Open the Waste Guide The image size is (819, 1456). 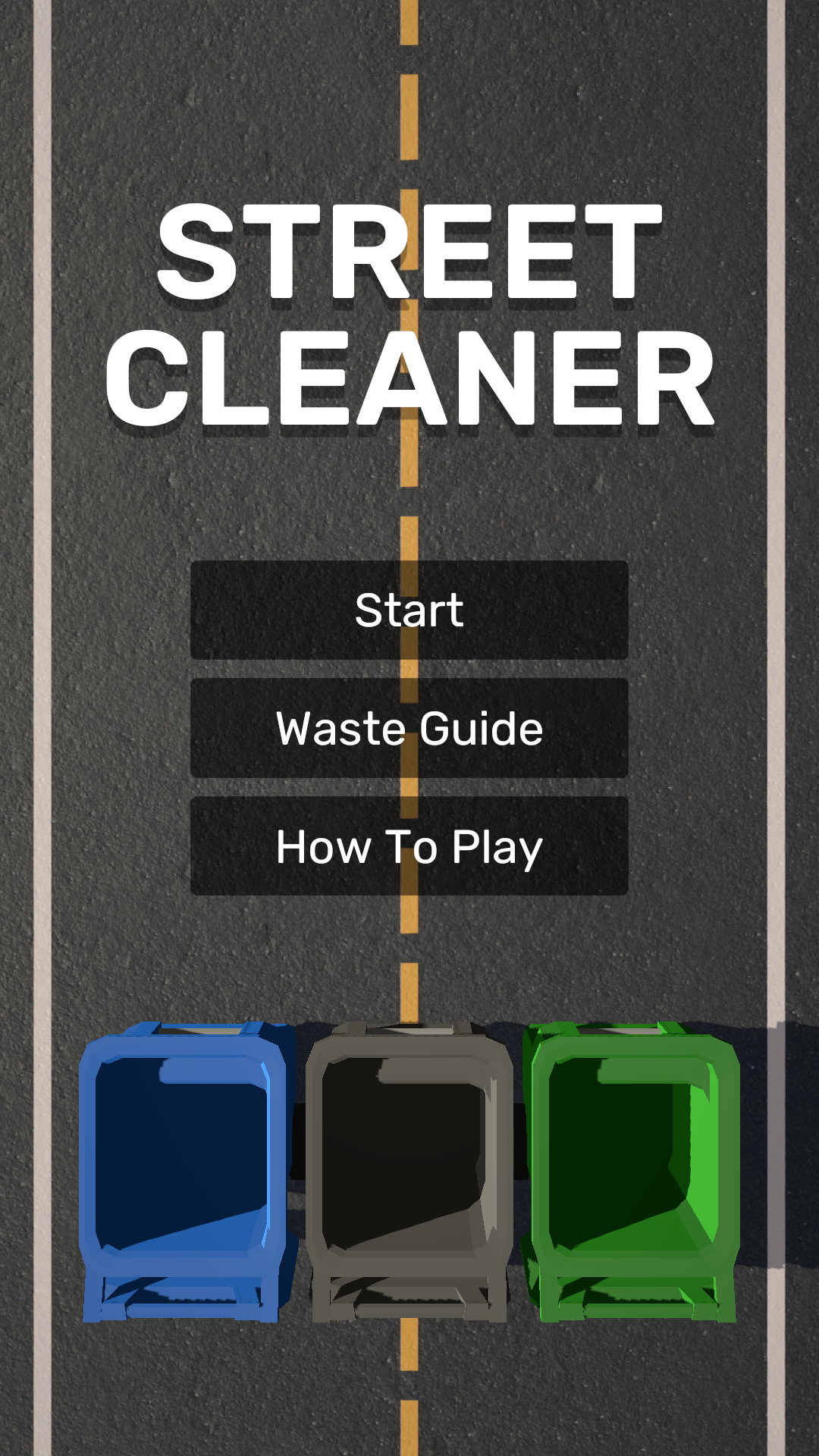(409, 728)
